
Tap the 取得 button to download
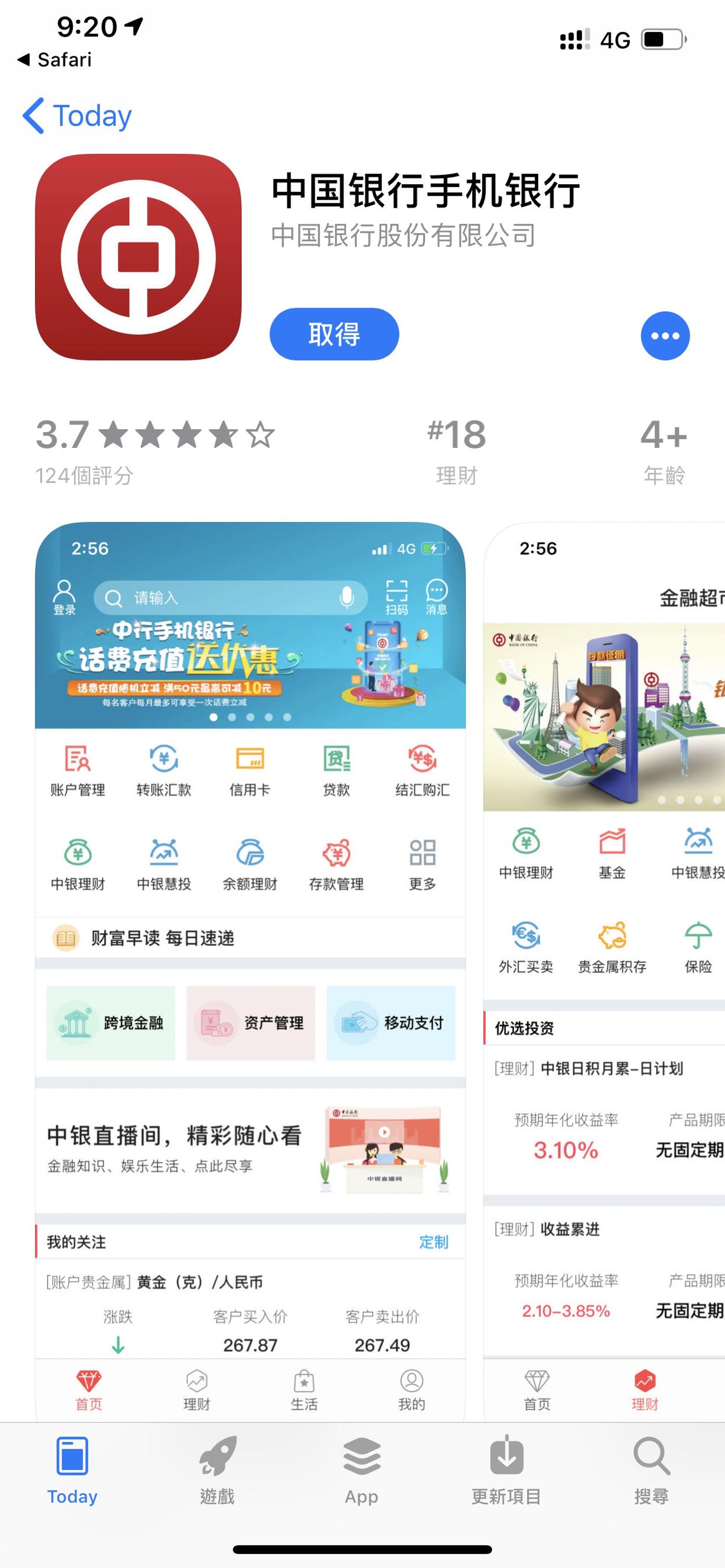coord(334,334)
